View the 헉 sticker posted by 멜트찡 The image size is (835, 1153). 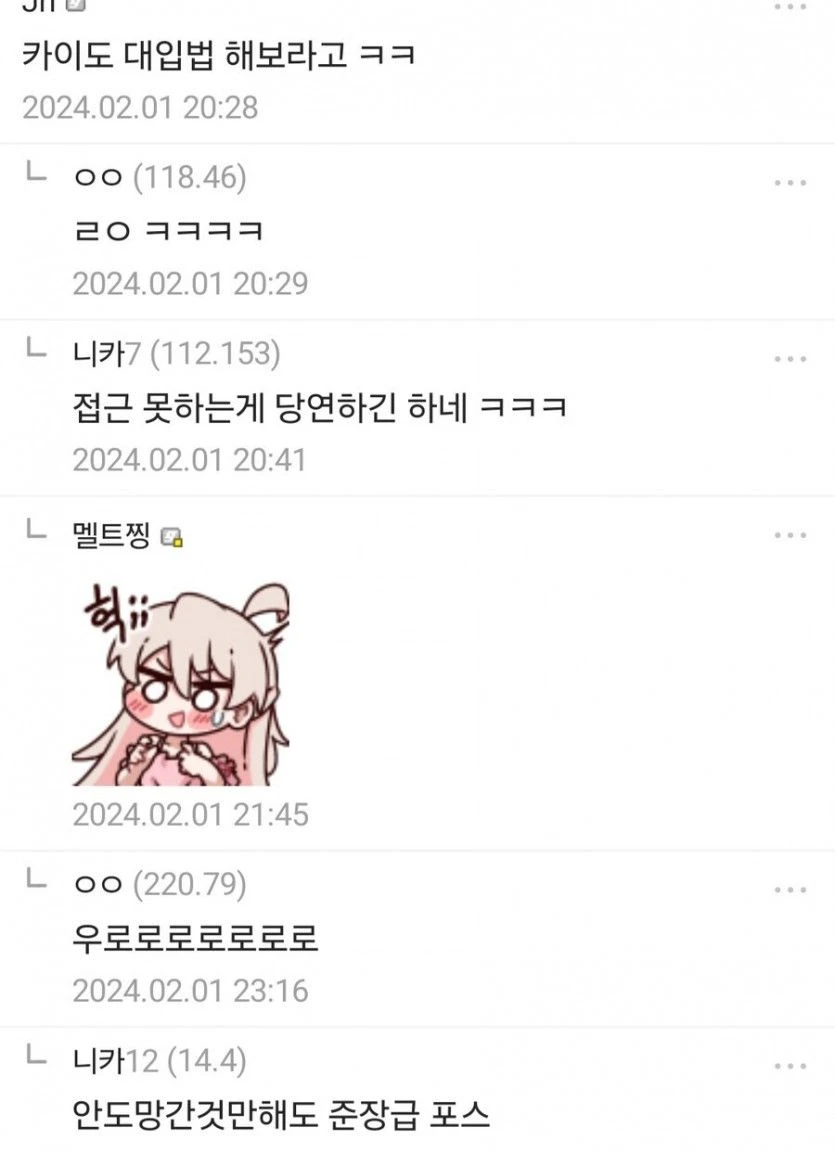tap(180, 683)
